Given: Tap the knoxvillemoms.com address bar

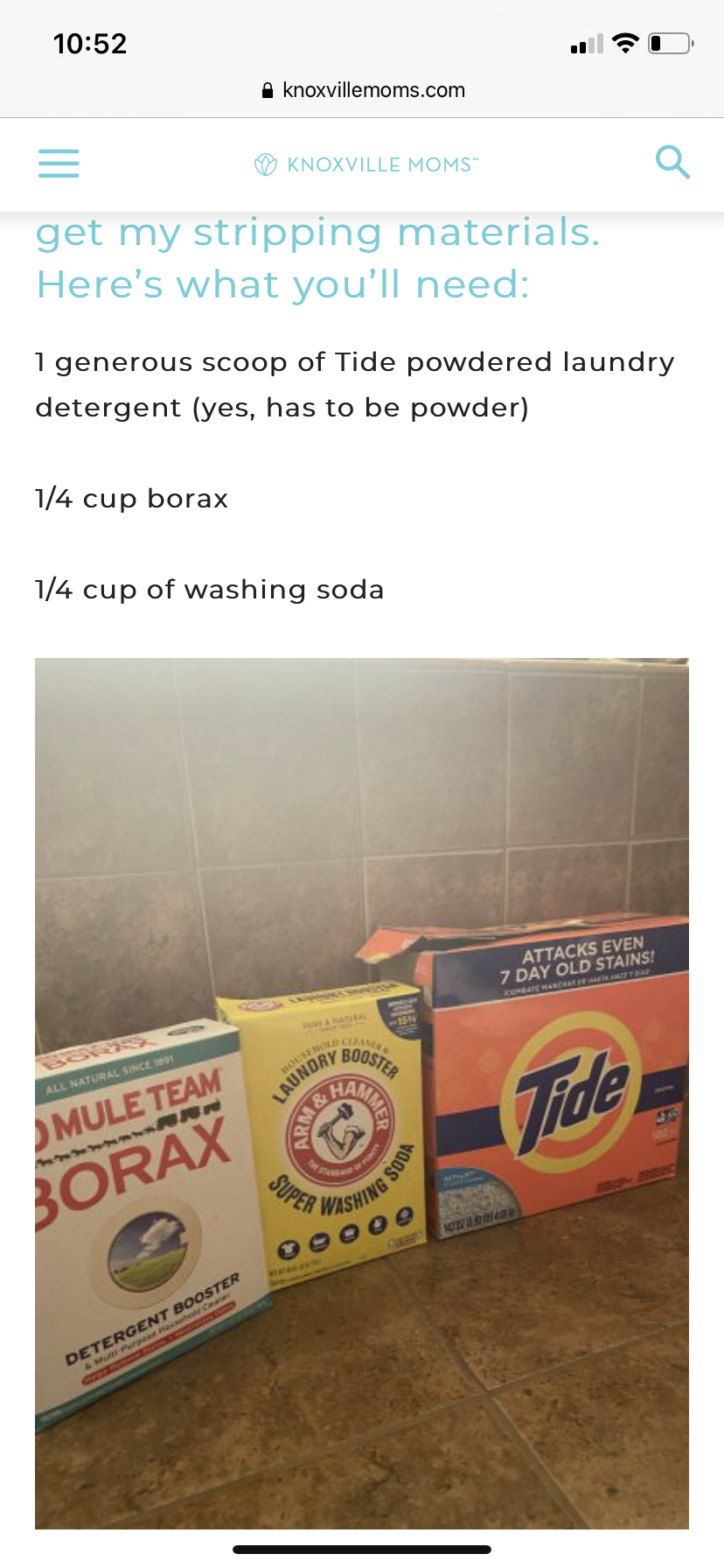Looking at the screenshot, I should 363,90.
